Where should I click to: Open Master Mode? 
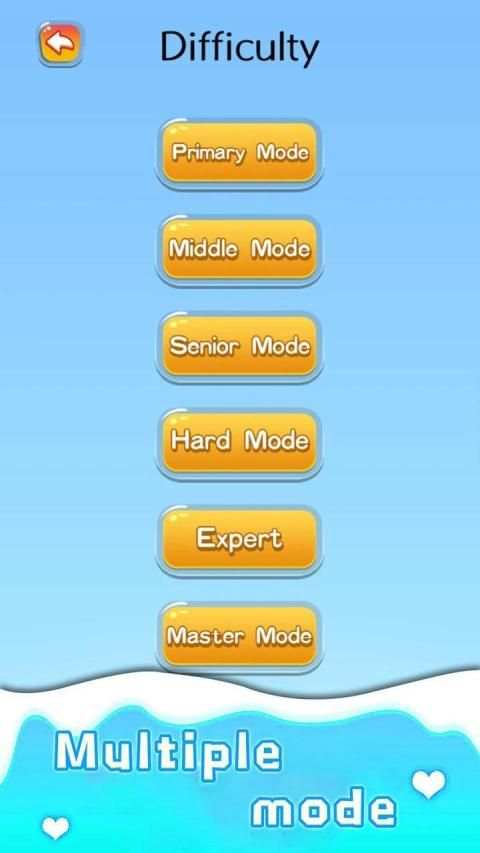pyautogui.click(x=239, y=637)
